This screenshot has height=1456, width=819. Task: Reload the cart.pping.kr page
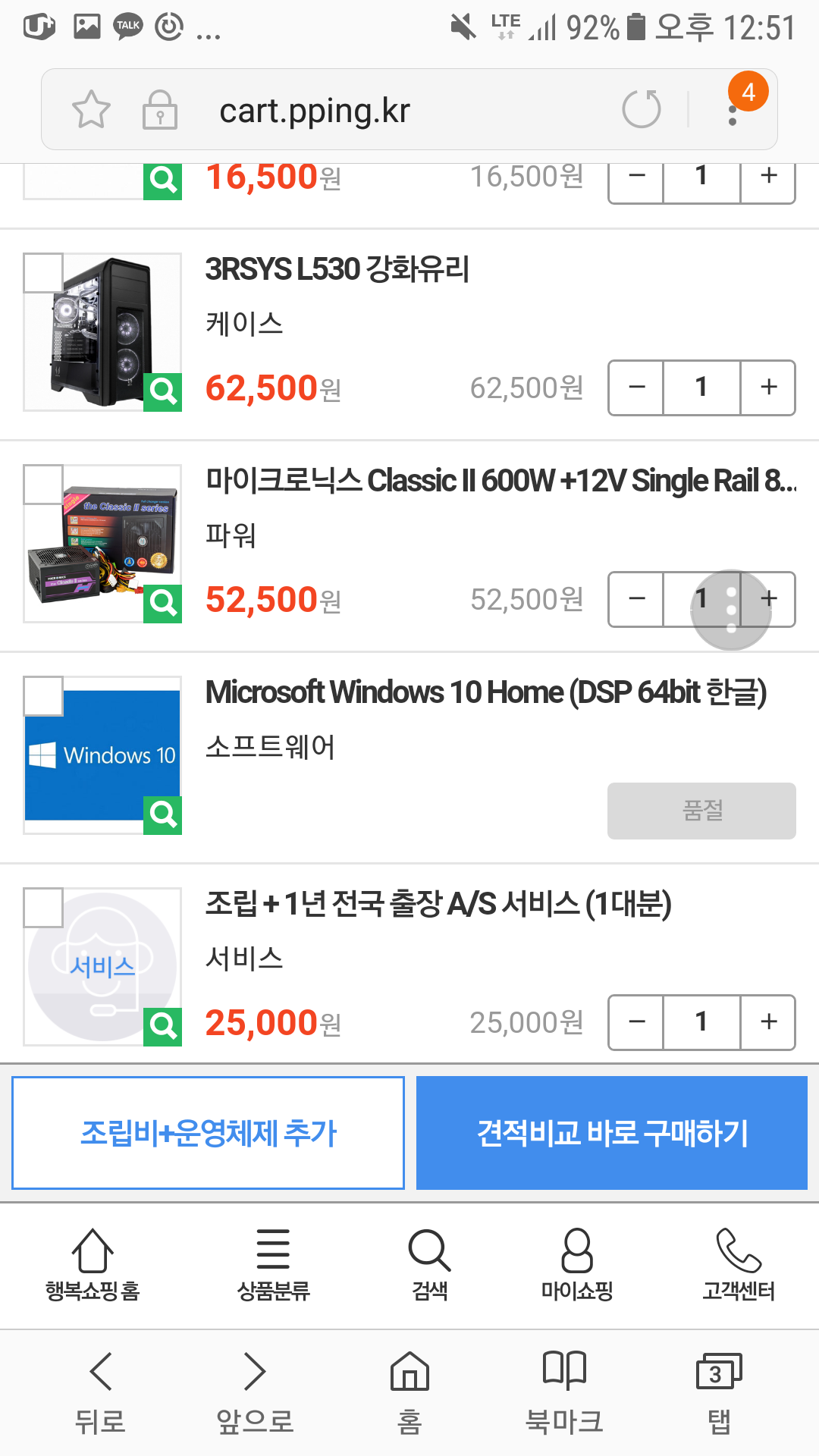pyautogui.click(x=641, y=109)
